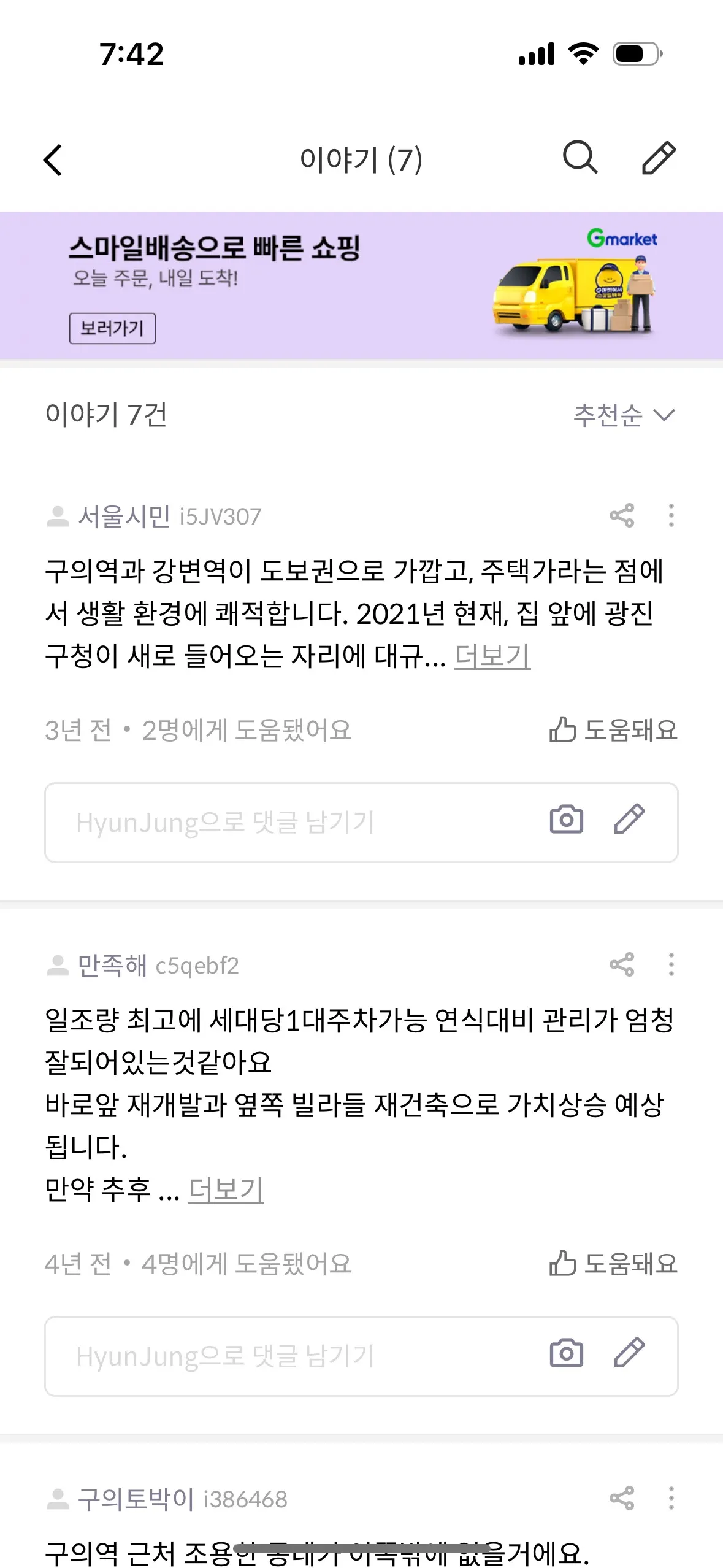The image size is (723, 1568).
Task: Mark 만족해's post as 도움돼요
Action: point(613,1264)
